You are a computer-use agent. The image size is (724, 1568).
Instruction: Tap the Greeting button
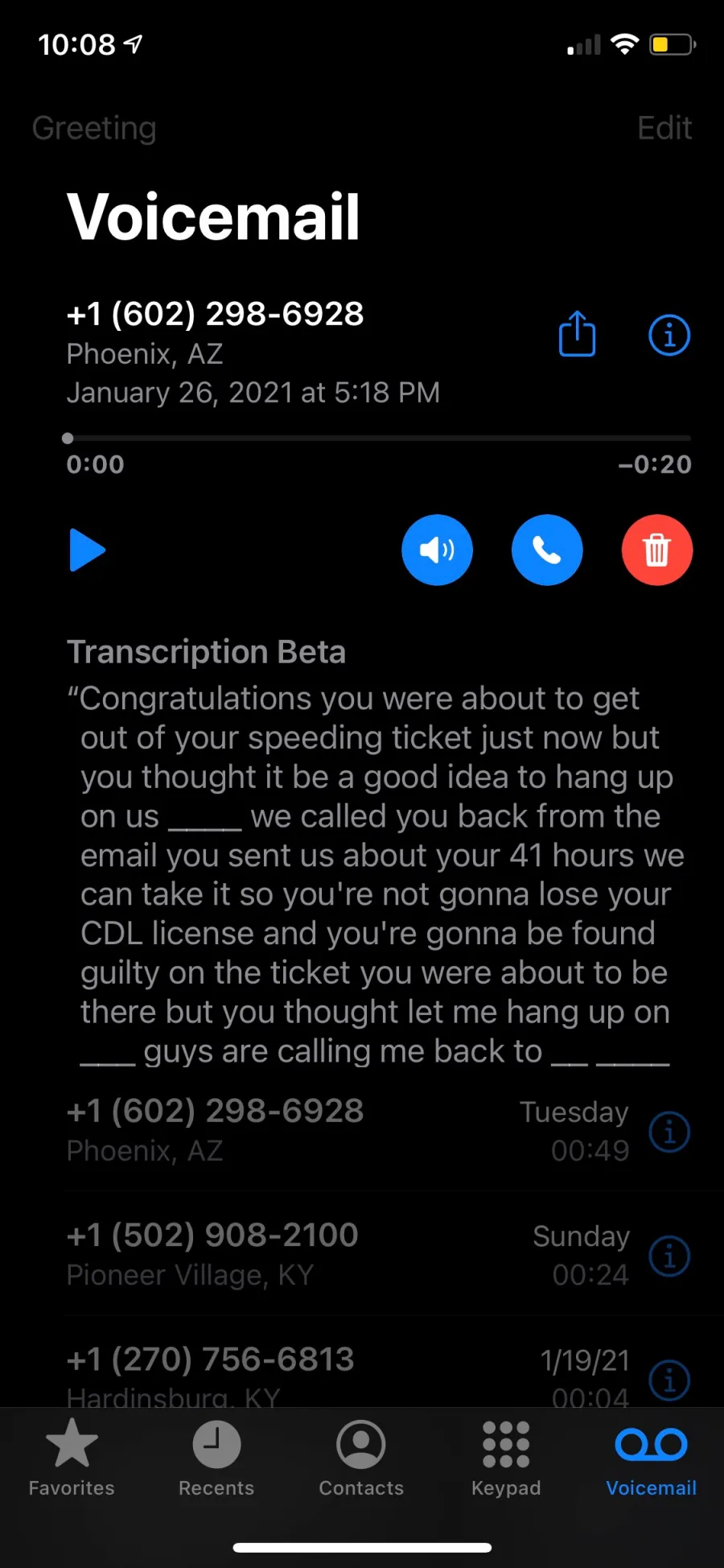94,128
